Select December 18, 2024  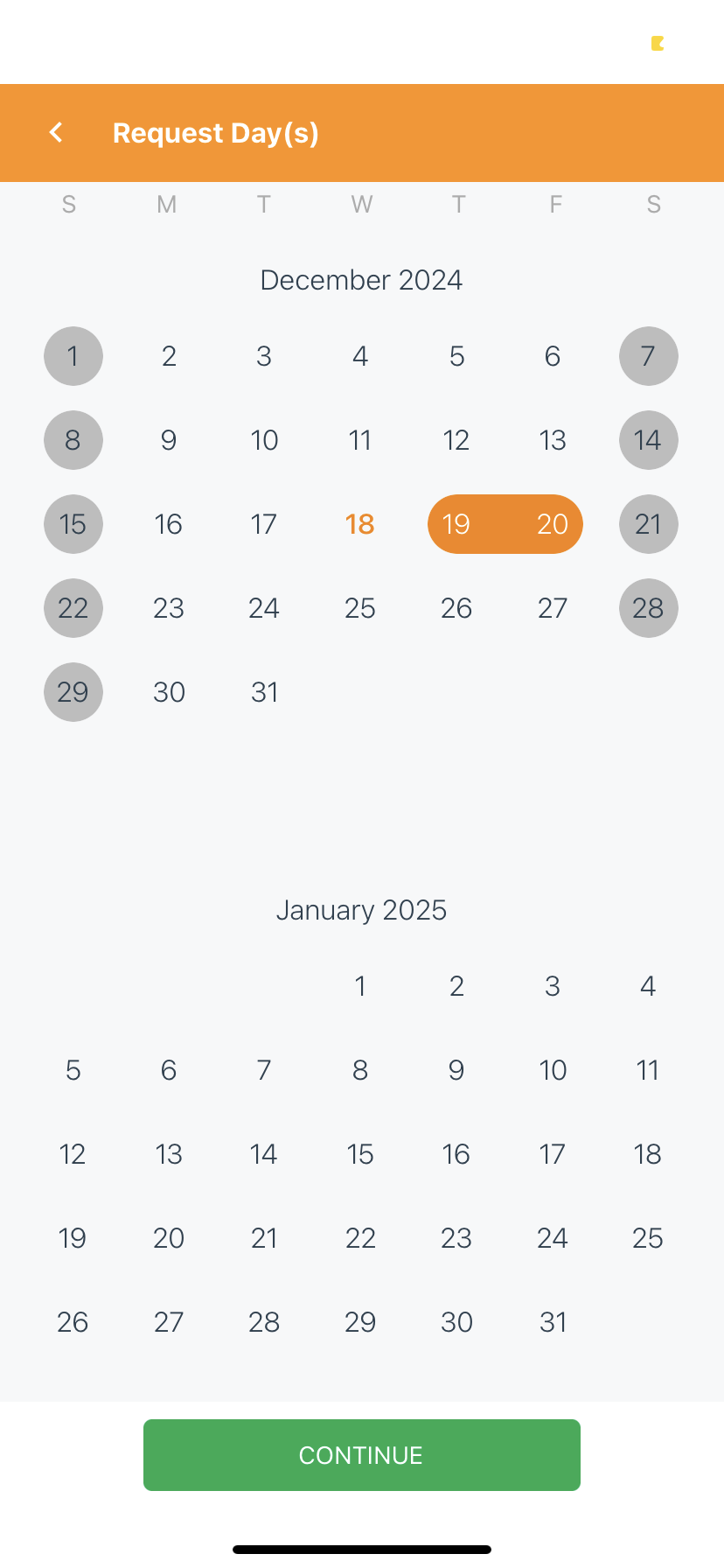click(360, 524)
